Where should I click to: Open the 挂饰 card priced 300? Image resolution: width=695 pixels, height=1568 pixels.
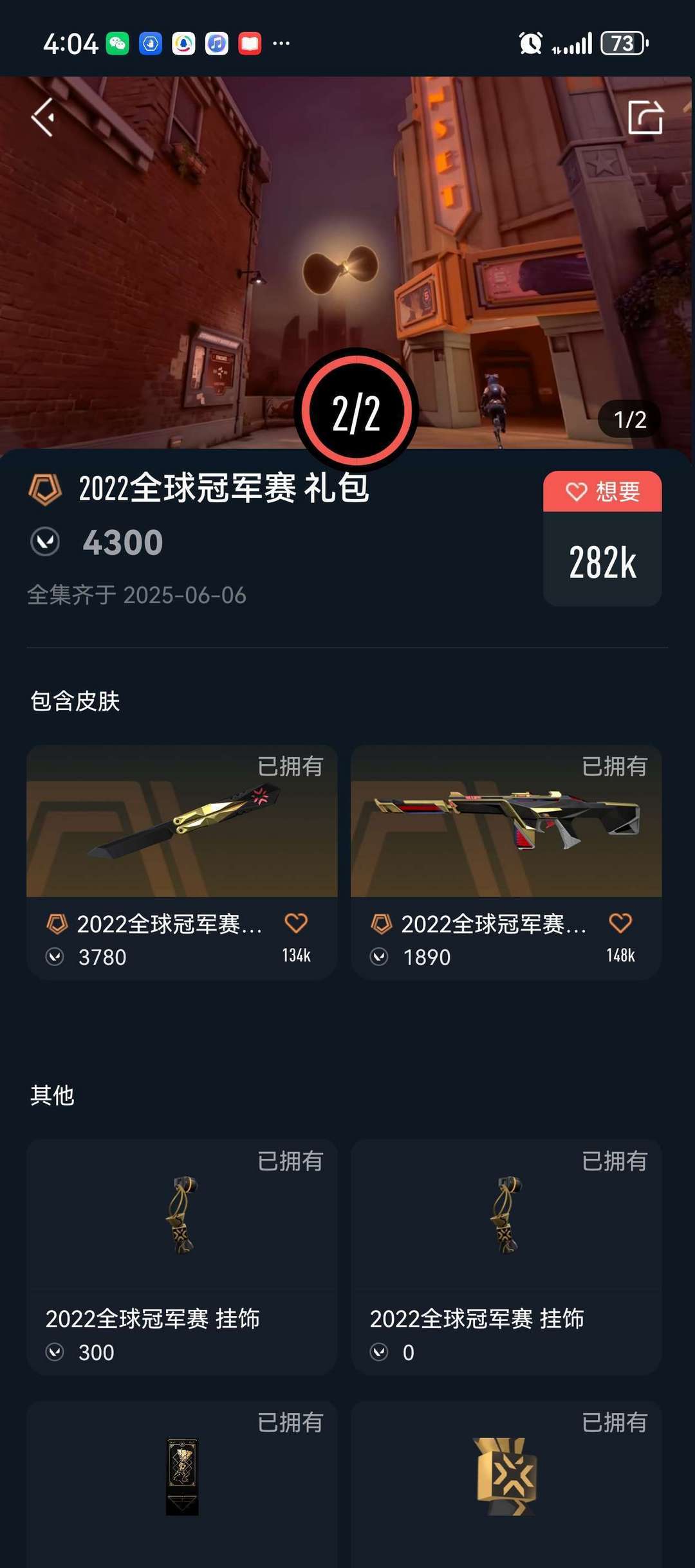point(181,1257)
